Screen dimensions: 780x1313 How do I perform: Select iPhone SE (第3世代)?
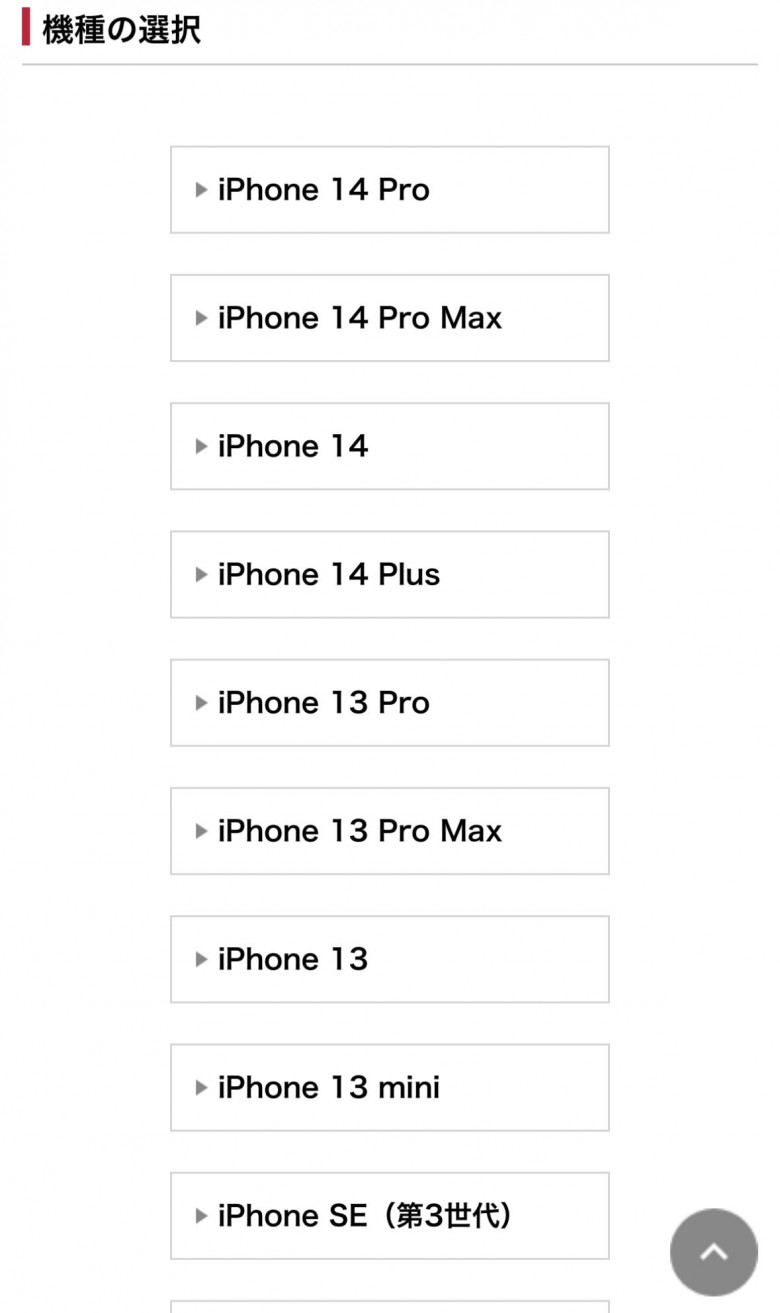[x=389, y=1215]
